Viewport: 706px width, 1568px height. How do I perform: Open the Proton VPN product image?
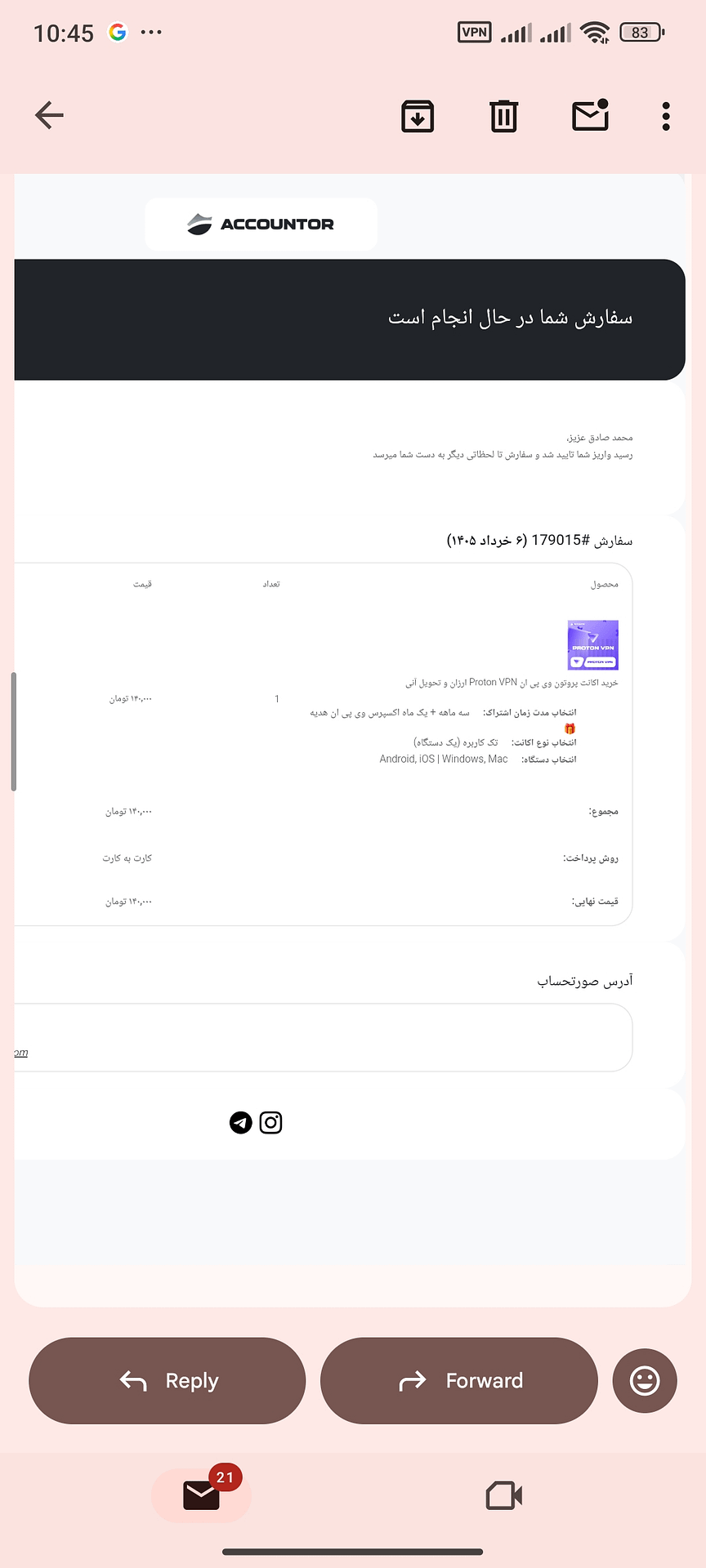click(x=592, y=645)
